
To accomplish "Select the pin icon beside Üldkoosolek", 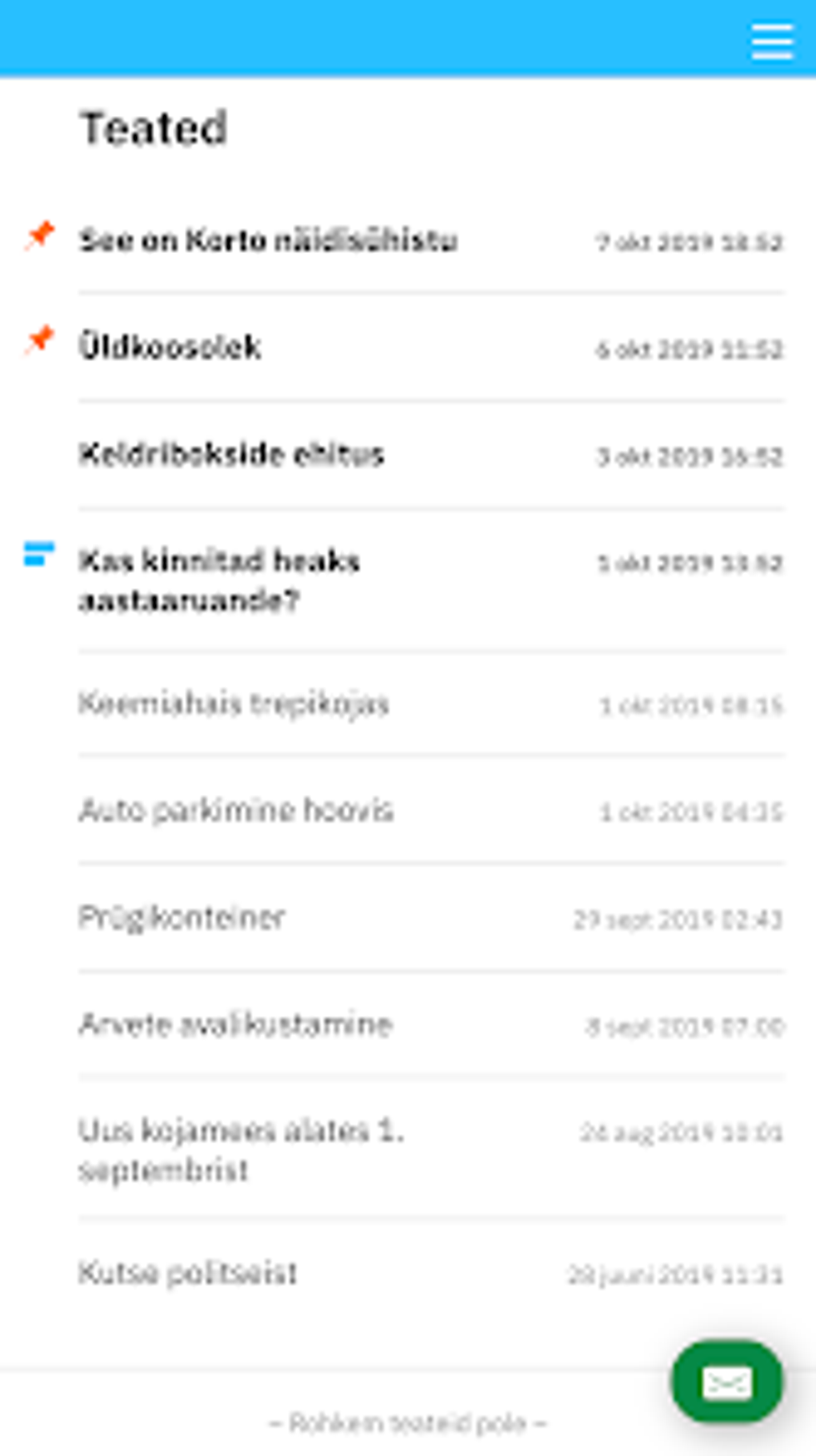I will (x=38, y=343).
